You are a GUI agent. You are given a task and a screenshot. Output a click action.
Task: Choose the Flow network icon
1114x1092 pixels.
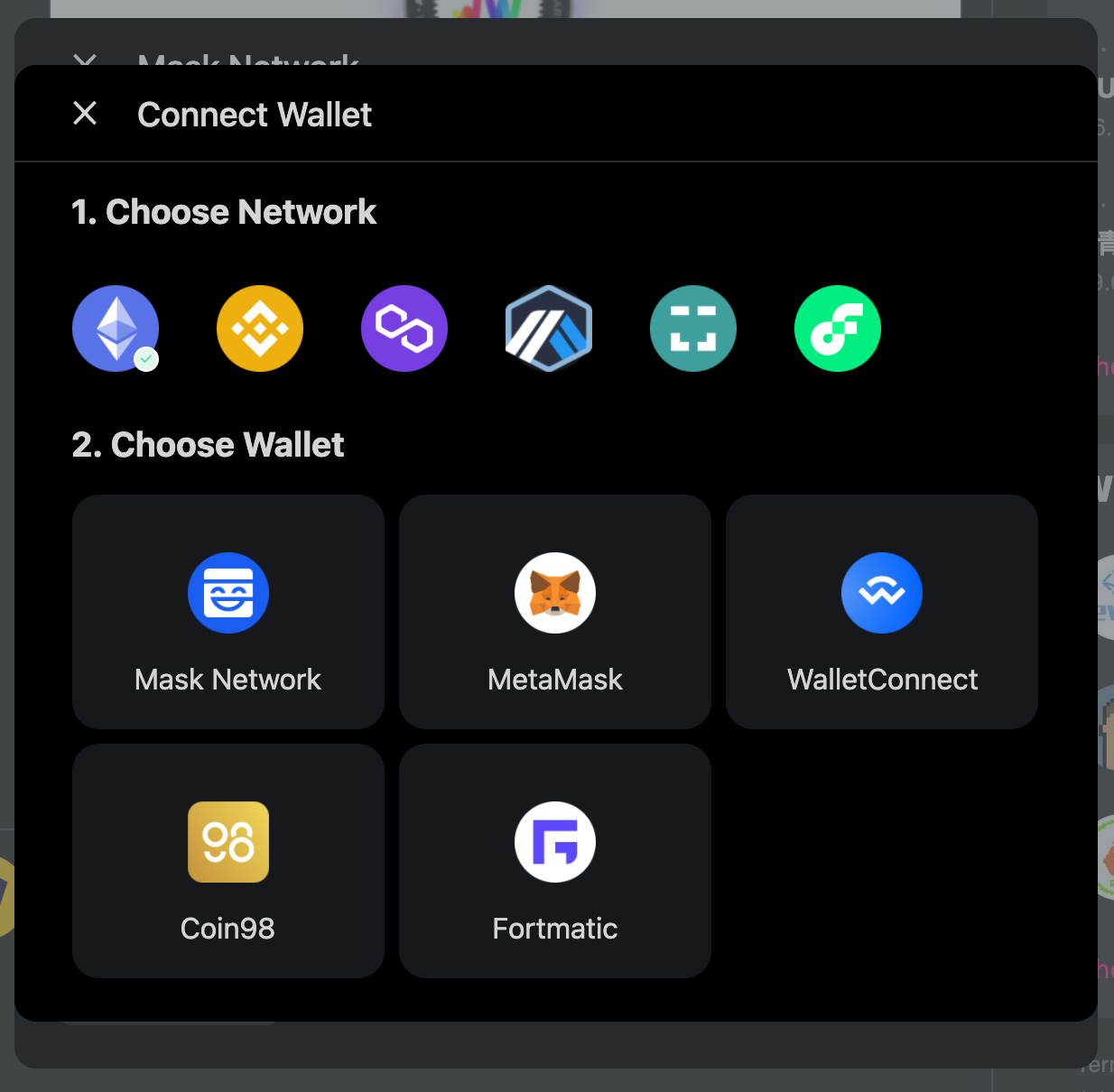[838, 329]
